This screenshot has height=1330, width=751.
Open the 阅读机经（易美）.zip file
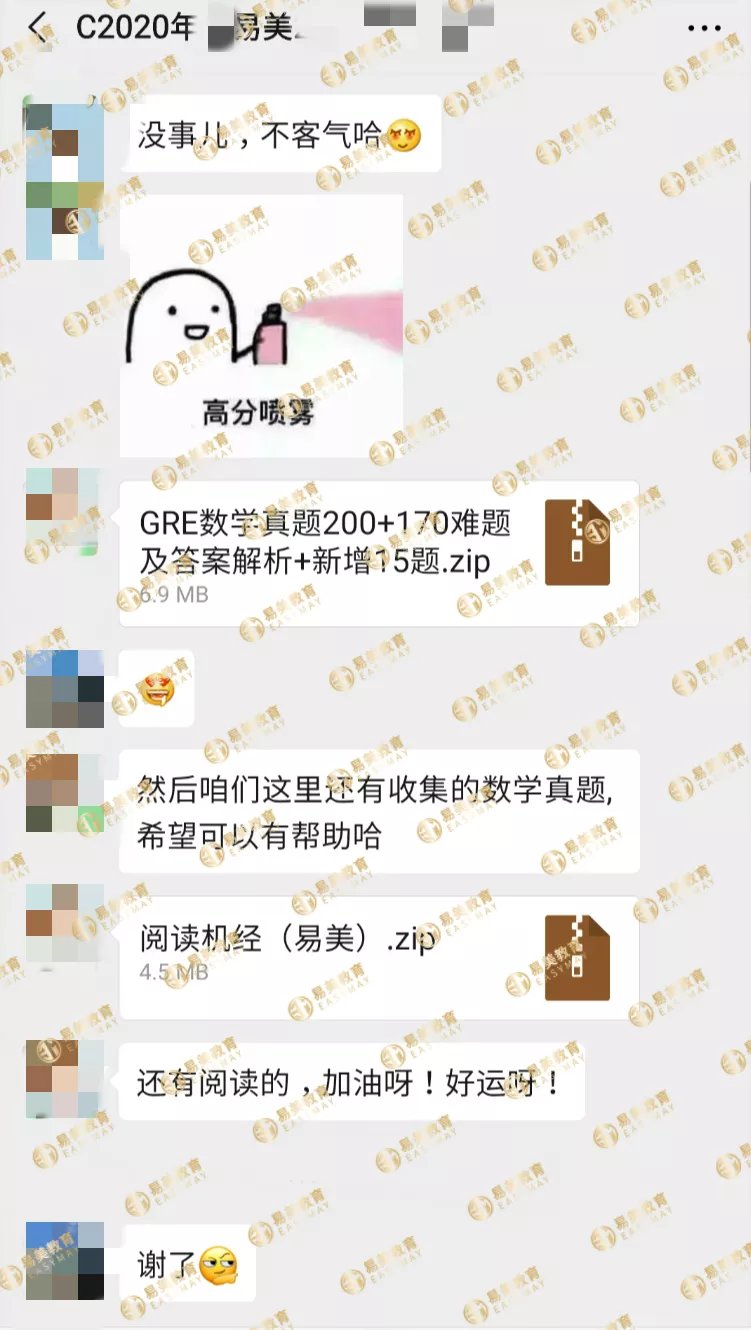click(x=378, y=957)
